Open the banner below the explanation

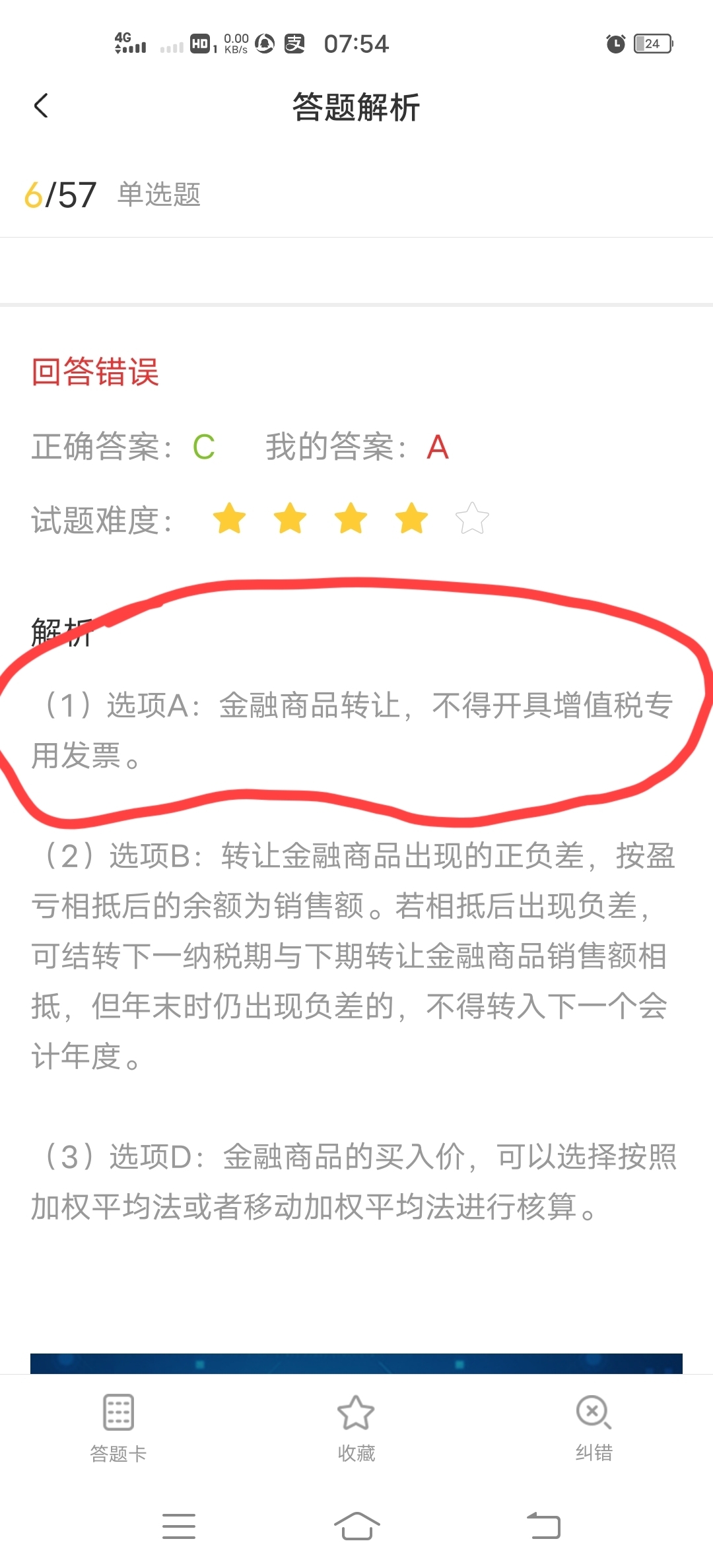pyautogui.click(x=356, y=1363)
